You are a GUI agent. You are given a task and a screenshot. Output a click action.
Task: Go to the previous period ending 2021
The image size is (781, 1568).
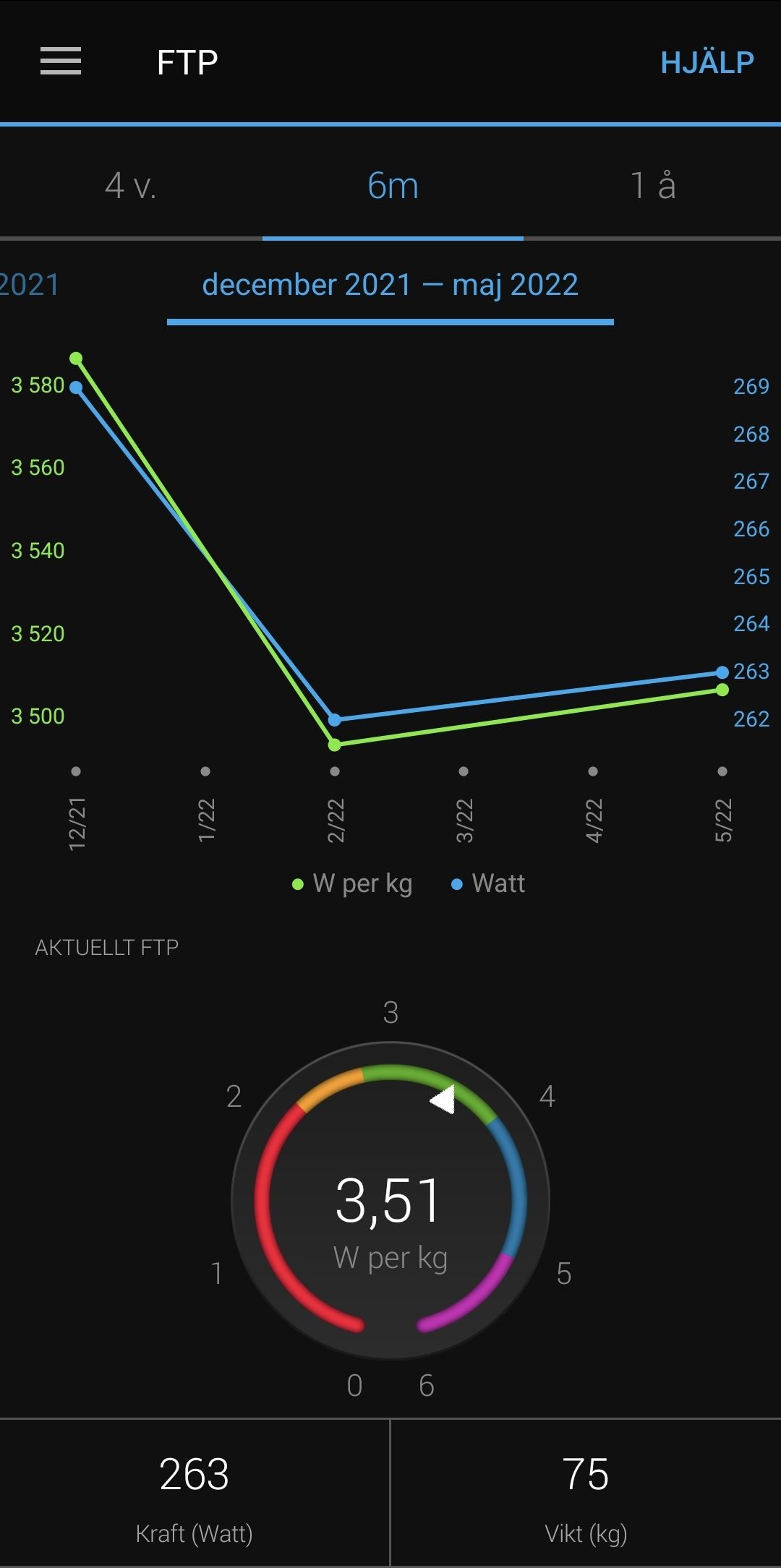(29, 285)
